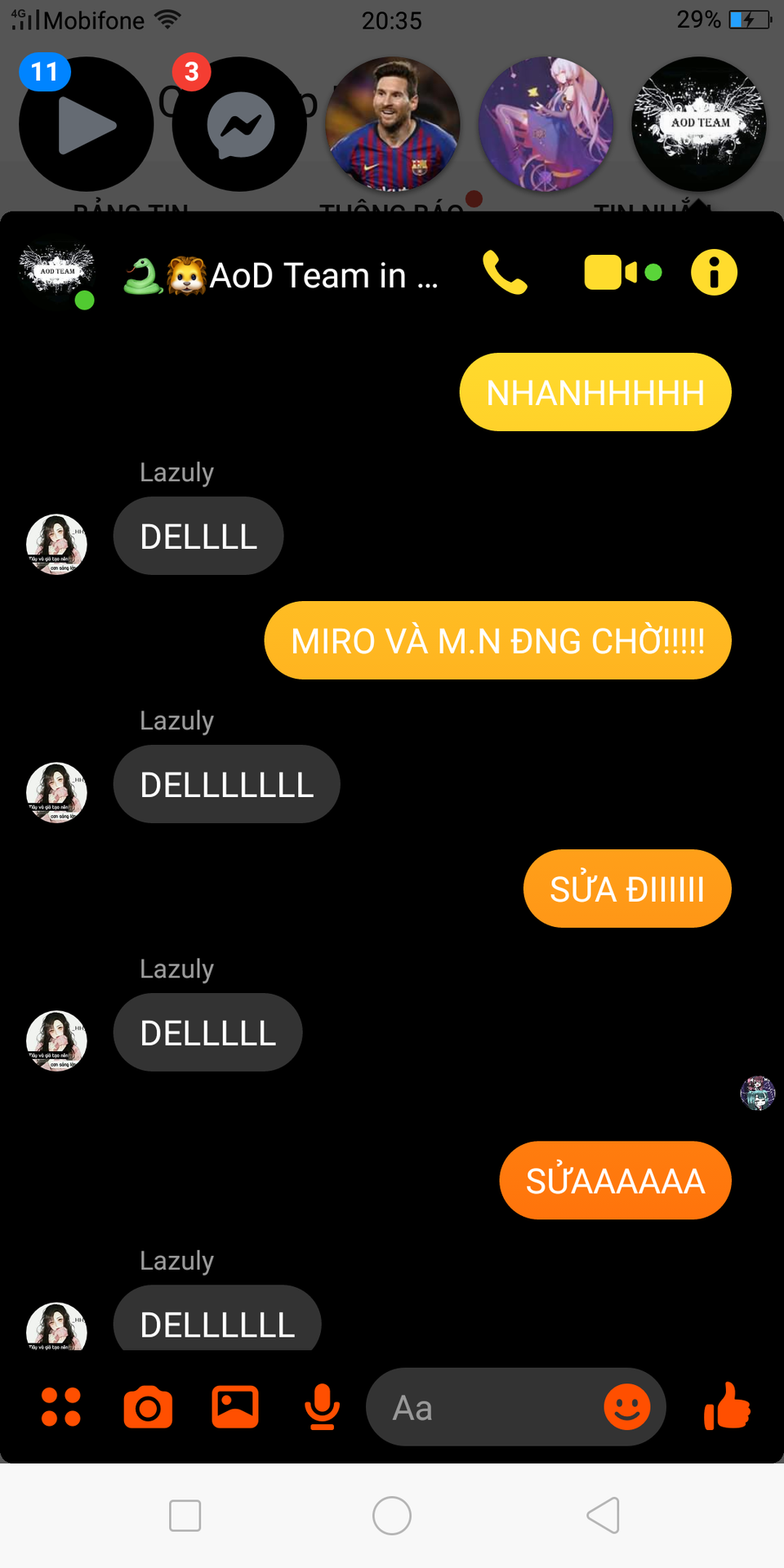The image size is (784, 1568).
Task: Open the camera to take a photo
Action: click(148, 1407)
